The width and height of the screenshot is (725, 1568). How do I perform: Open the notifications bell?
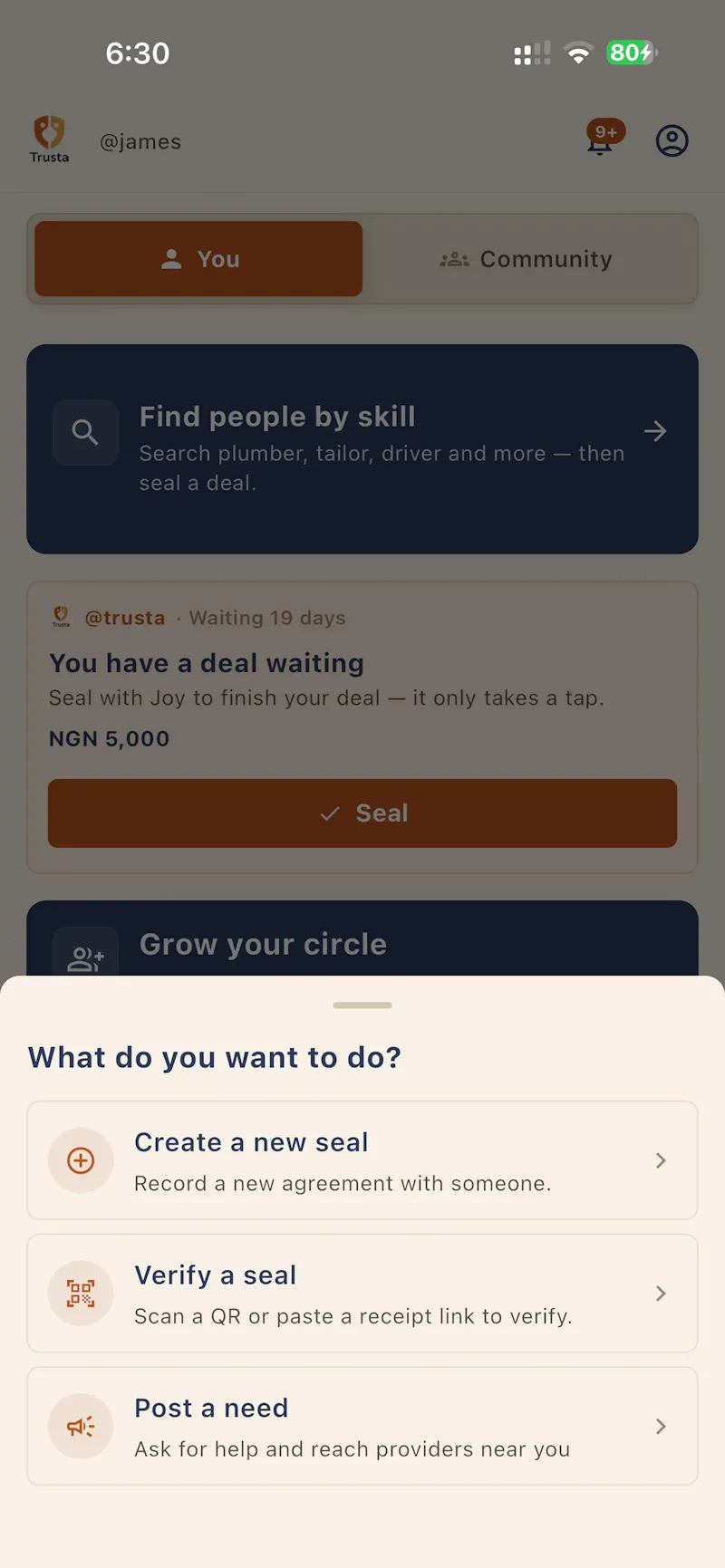(x=602, y=139)
